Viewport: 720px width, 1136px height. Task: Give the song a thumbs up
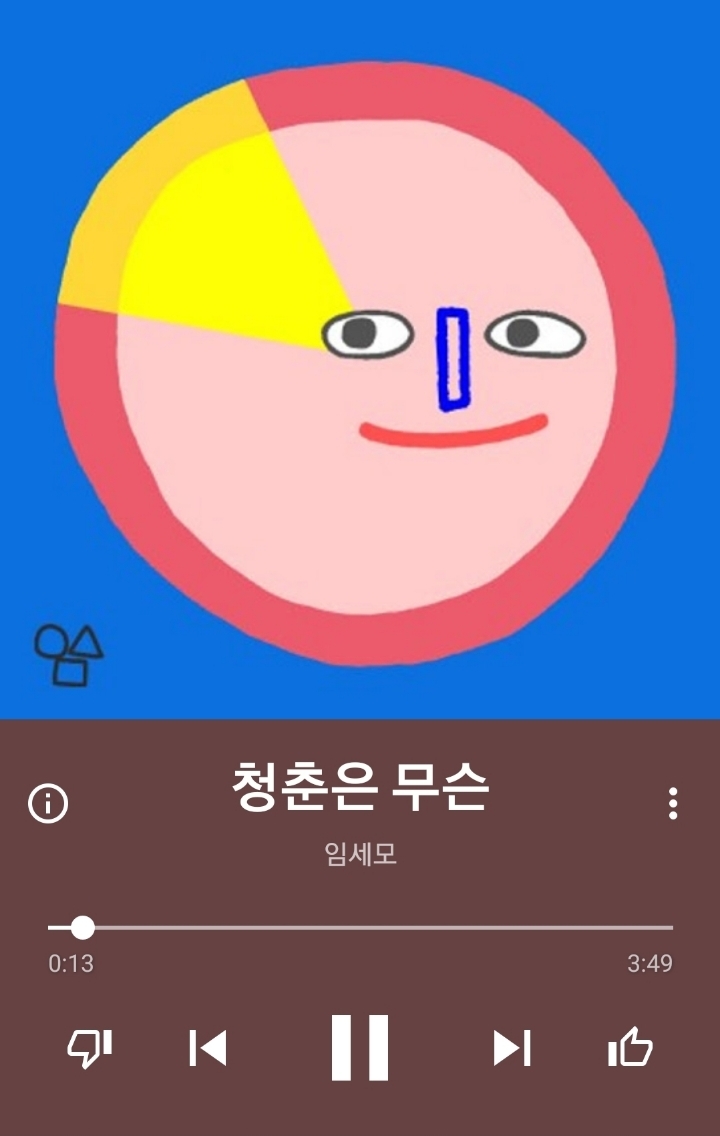[630, 1048]
